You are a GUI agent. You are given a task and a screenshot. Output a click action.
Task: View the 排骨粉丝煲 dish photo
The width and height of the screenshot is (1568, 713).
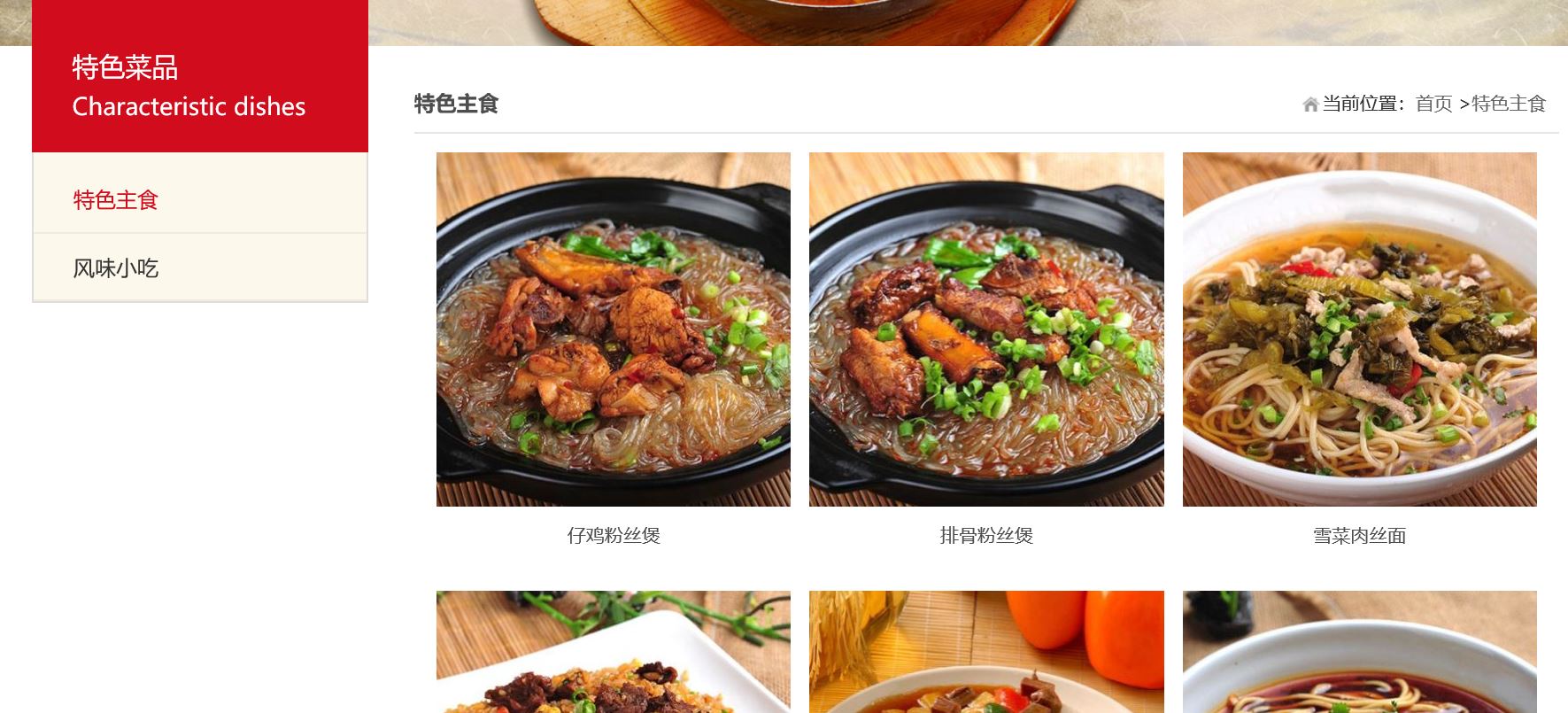coord(986,329)
